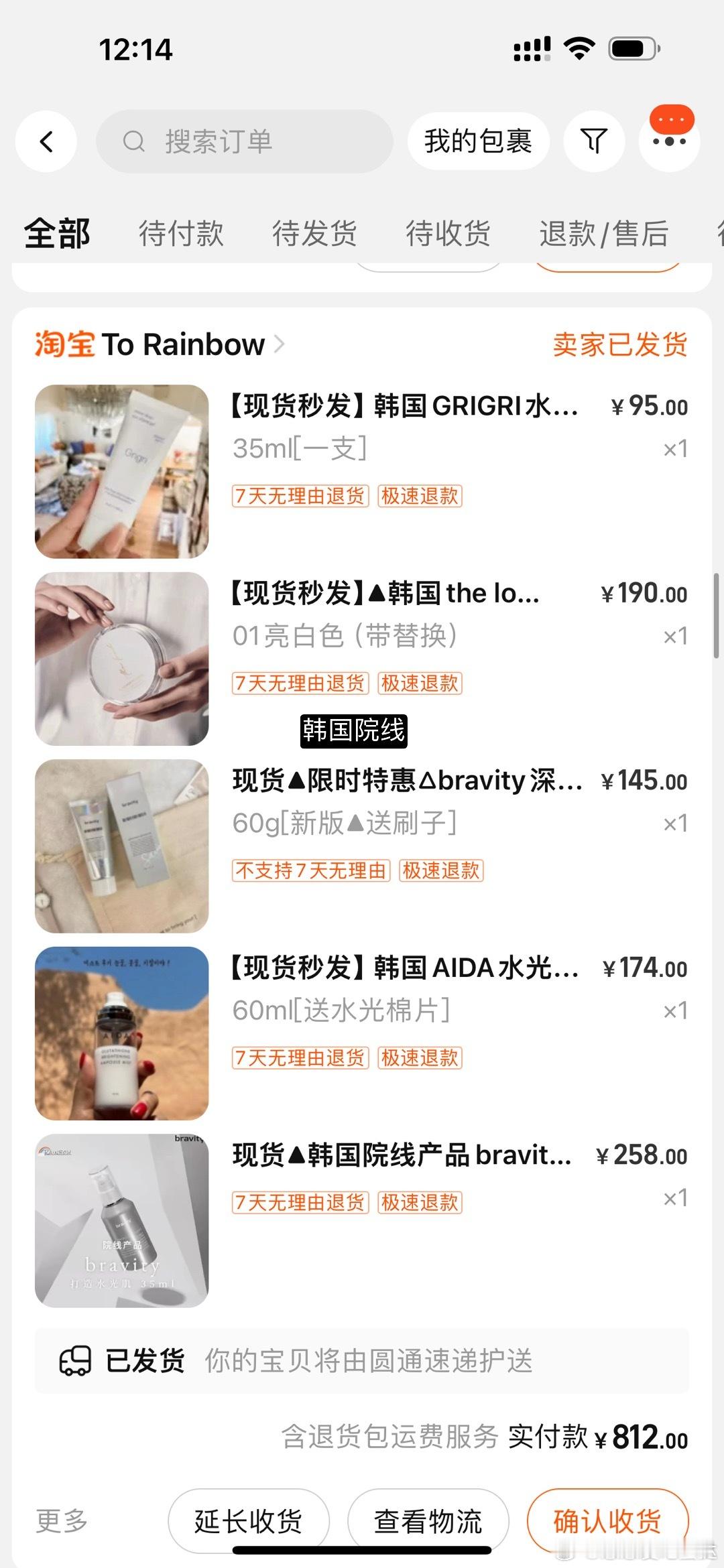The image size is (724, 1568).
Task: Open the filter funnel icon next to 我的包裹
Action: click(x=593, y=141)
